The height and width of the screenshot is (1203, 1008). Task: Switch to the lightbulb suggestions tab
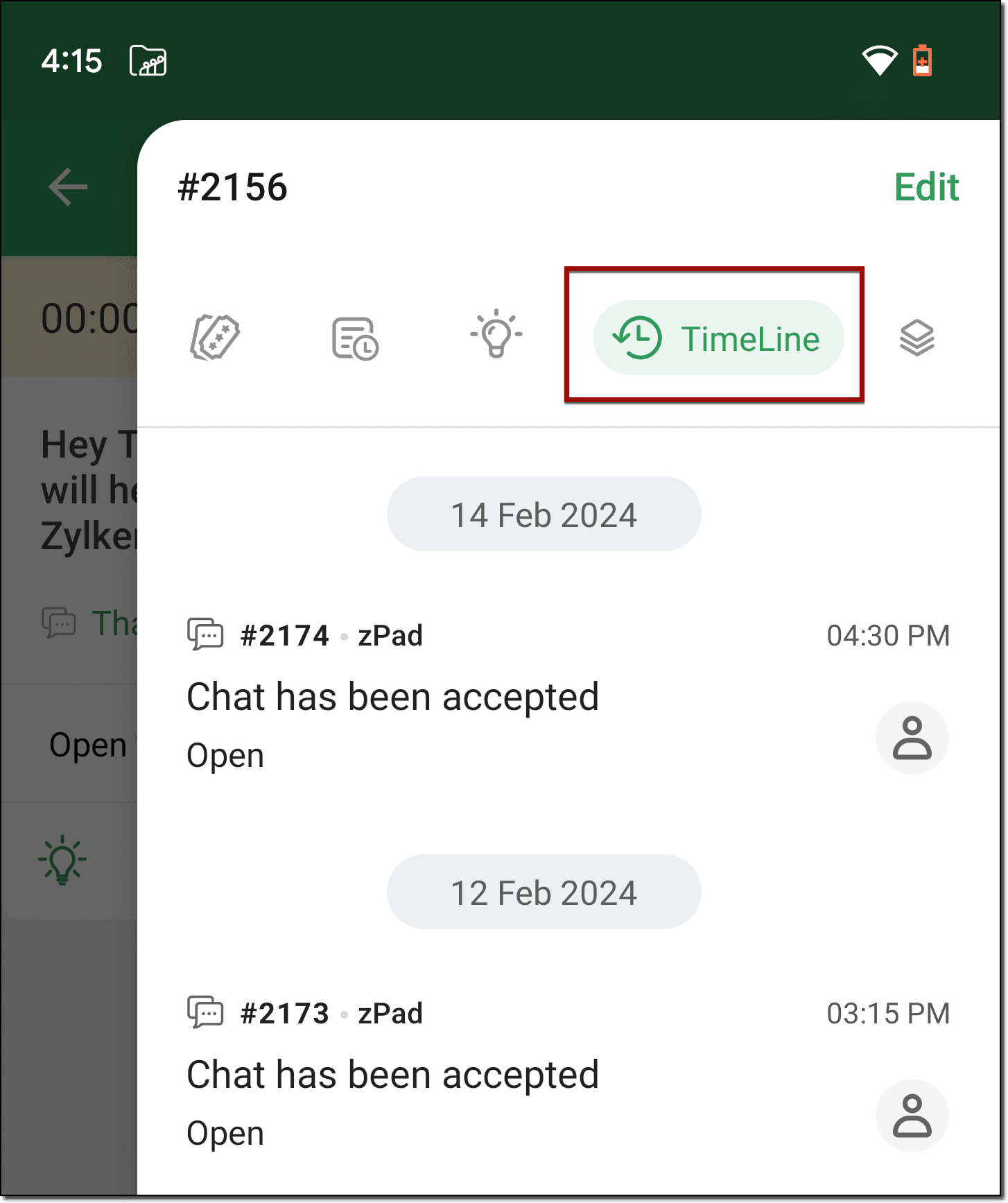coord(496,335)
